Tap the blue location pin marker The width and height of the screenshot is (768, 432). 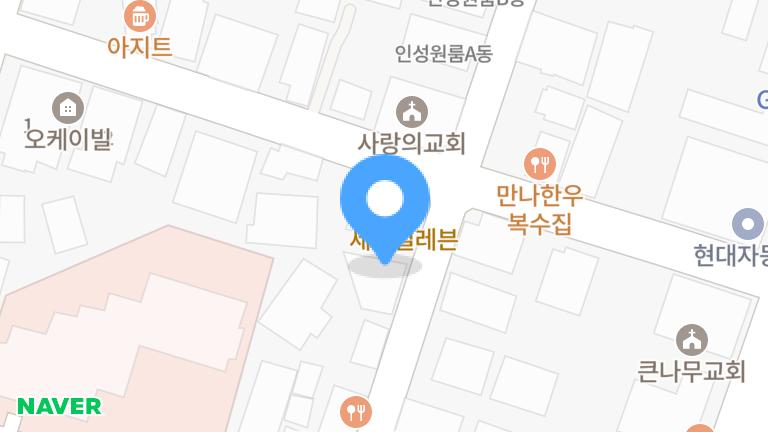click(385, 202)
